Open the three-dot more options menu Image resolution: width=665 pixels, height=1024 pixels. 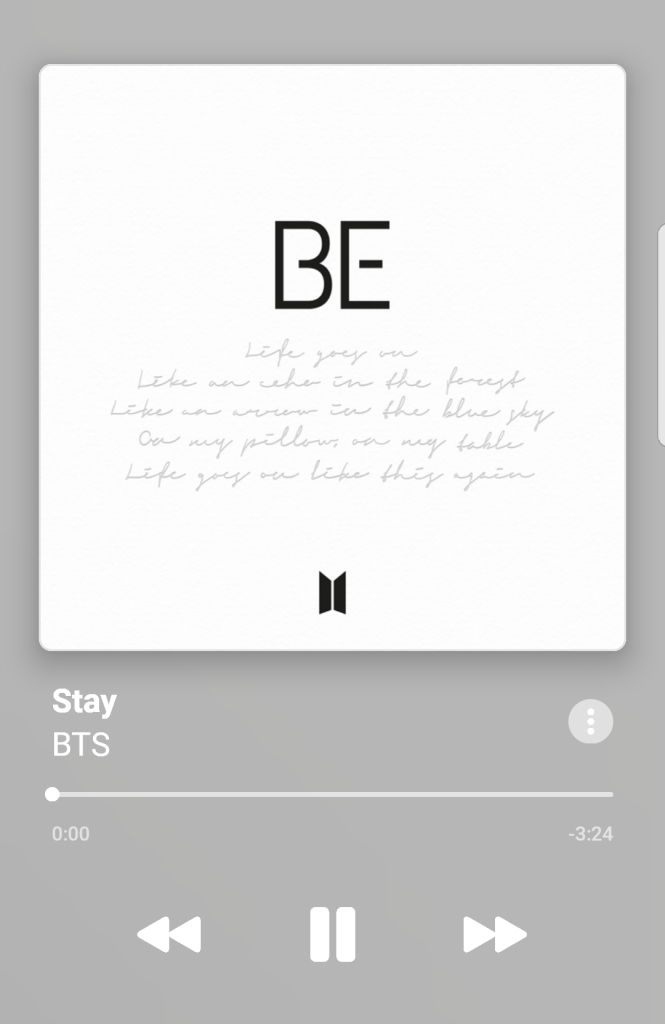click(590, 721)
